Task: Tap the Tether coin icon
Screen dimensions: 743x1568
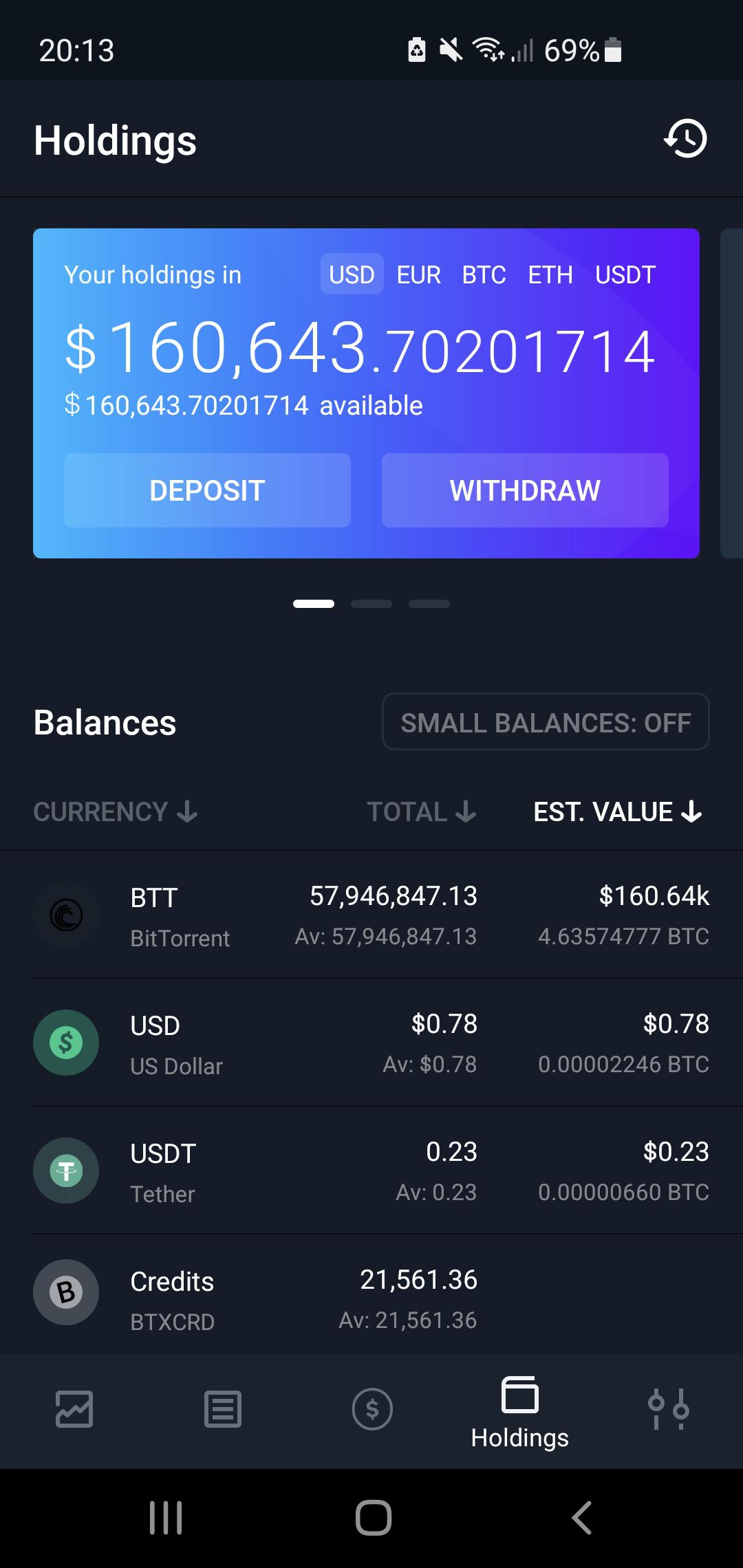Action: tap(66, 1170)
